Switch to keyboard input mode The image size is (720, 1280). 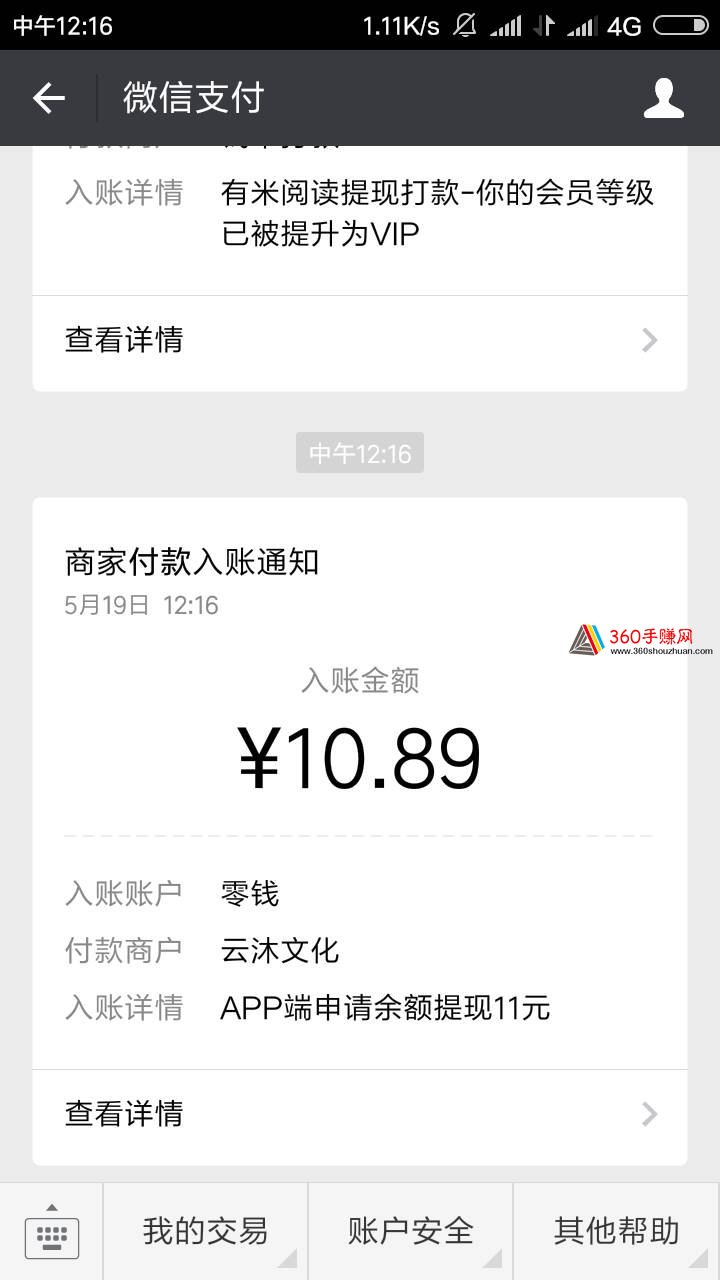[x=51, y=1232]
